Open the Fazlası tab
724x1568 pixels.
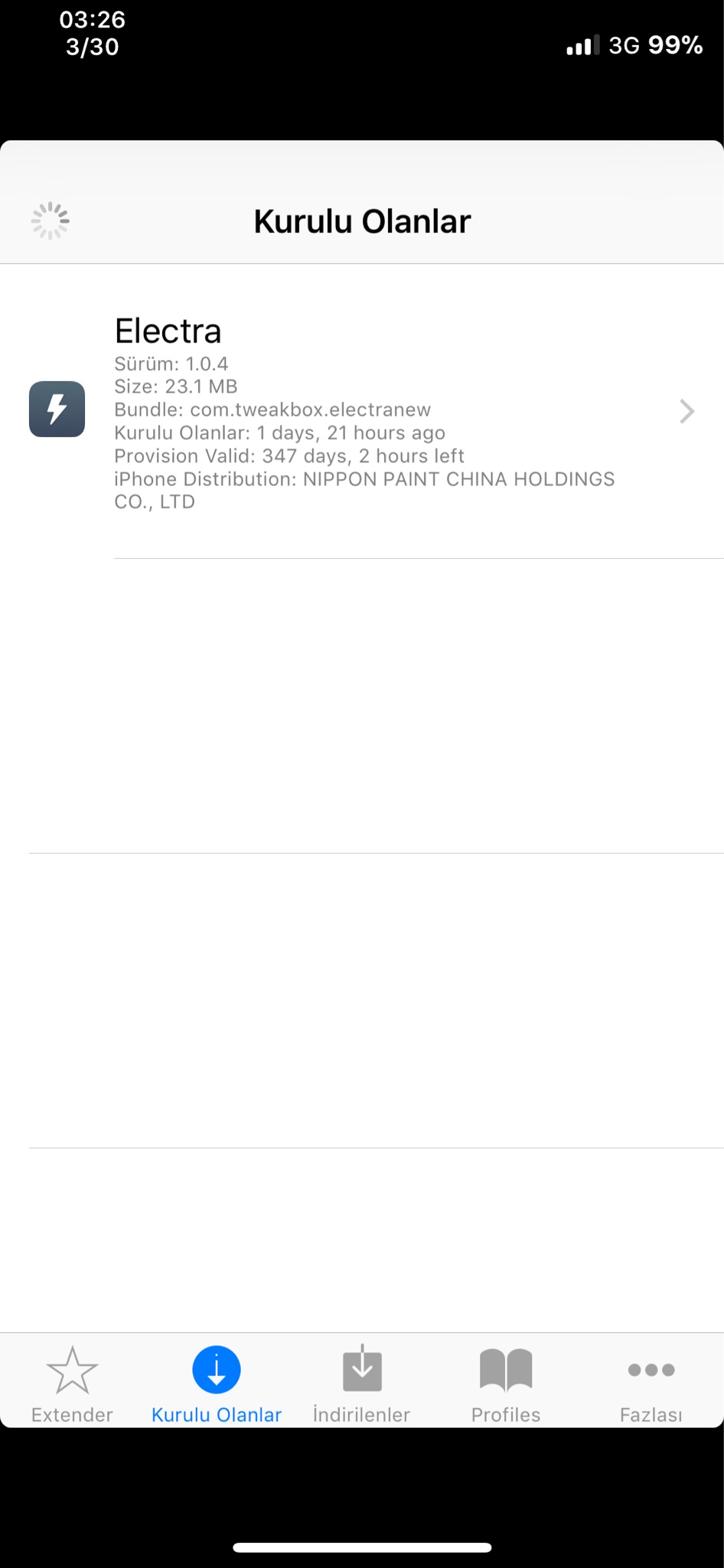[651, 1383]
